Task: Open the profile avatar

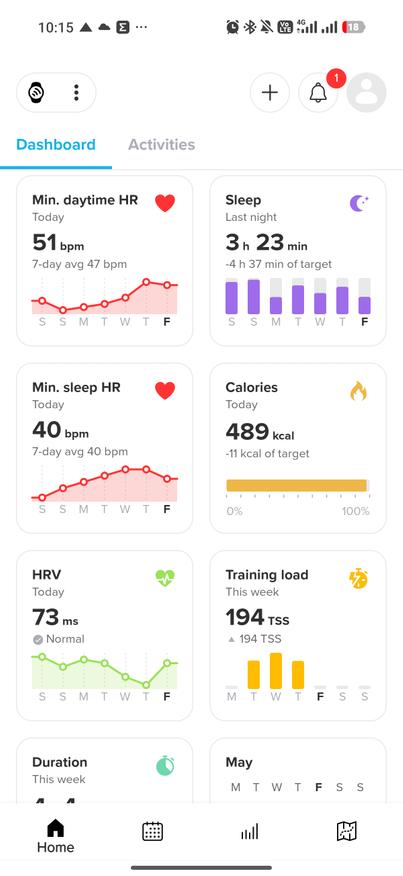Action: [367, 93]
